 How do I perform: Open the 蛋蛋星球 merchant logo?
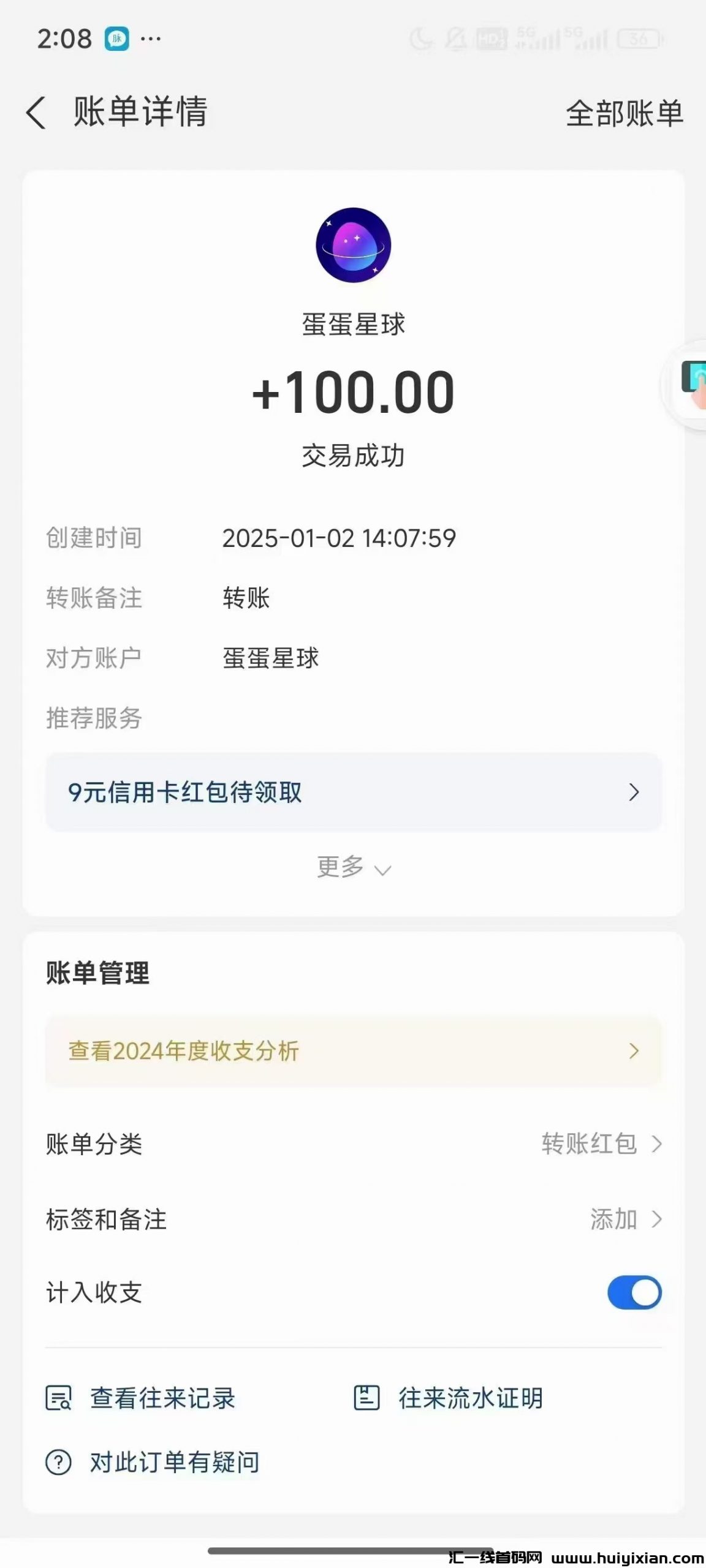pyautogui.click(x=353, y=245)
